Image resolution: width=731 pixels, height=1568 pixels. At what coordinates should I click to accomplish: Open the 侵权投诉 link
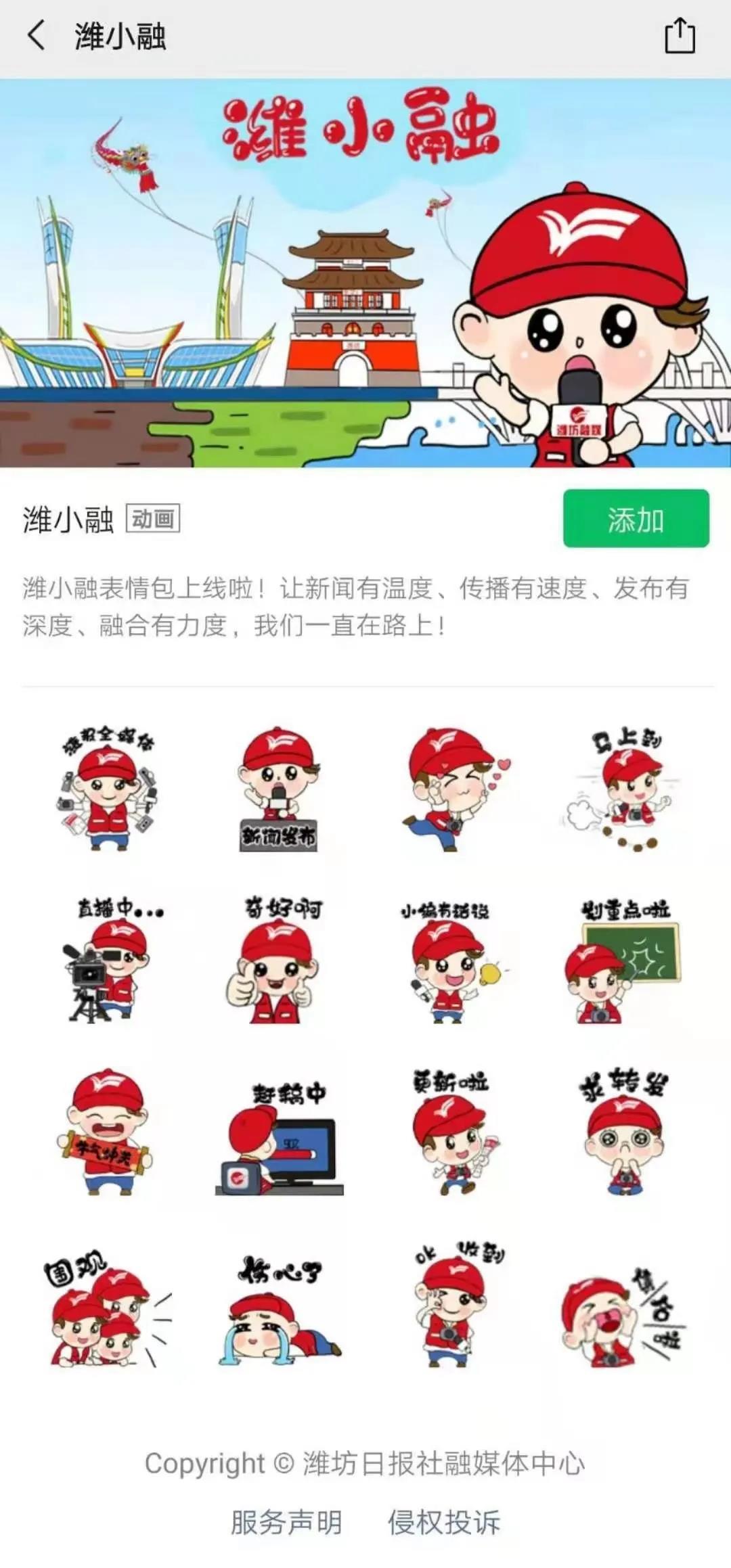point(444,1521)
